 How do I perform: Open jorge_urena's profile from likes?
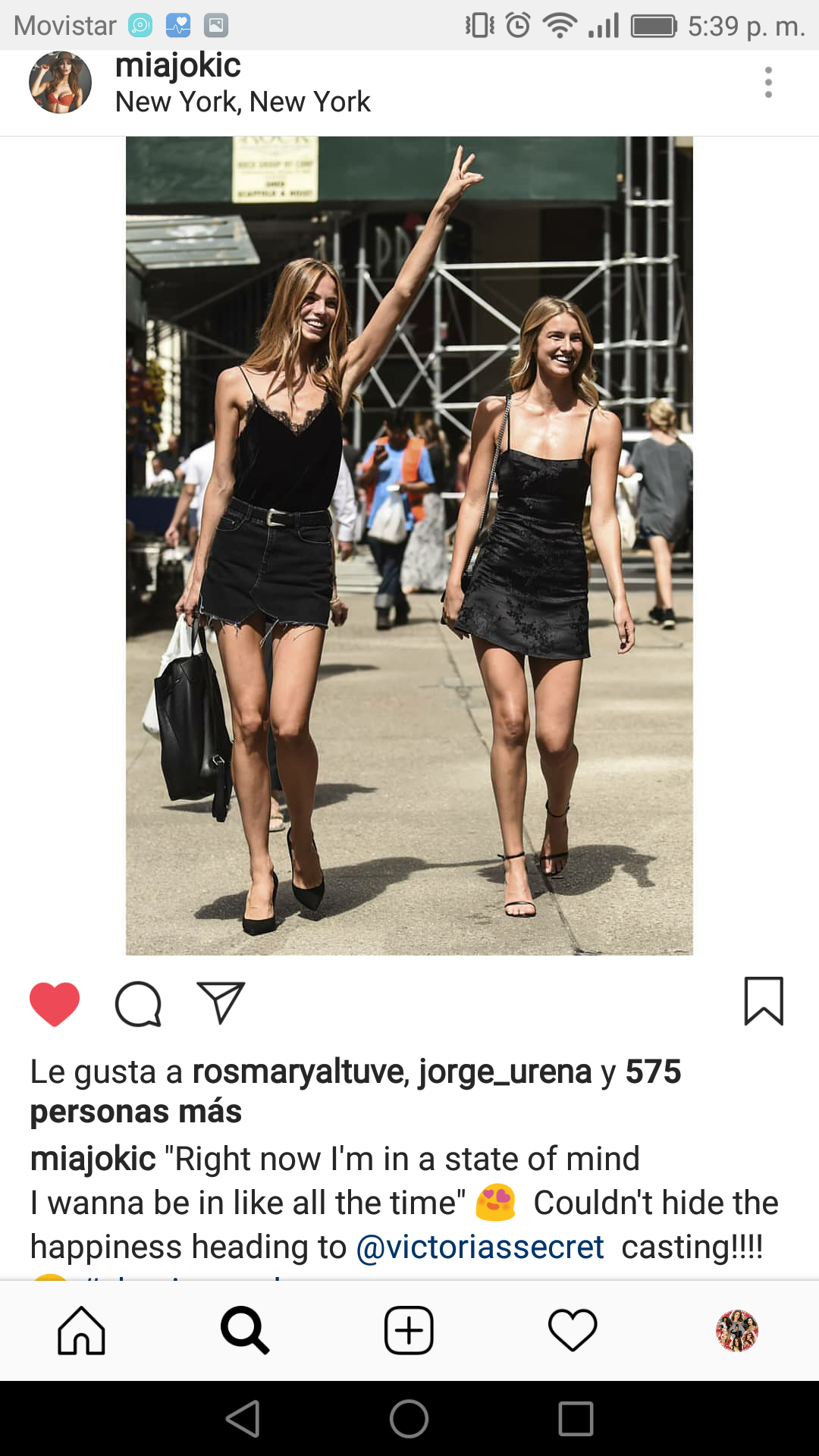[504, 1072]
